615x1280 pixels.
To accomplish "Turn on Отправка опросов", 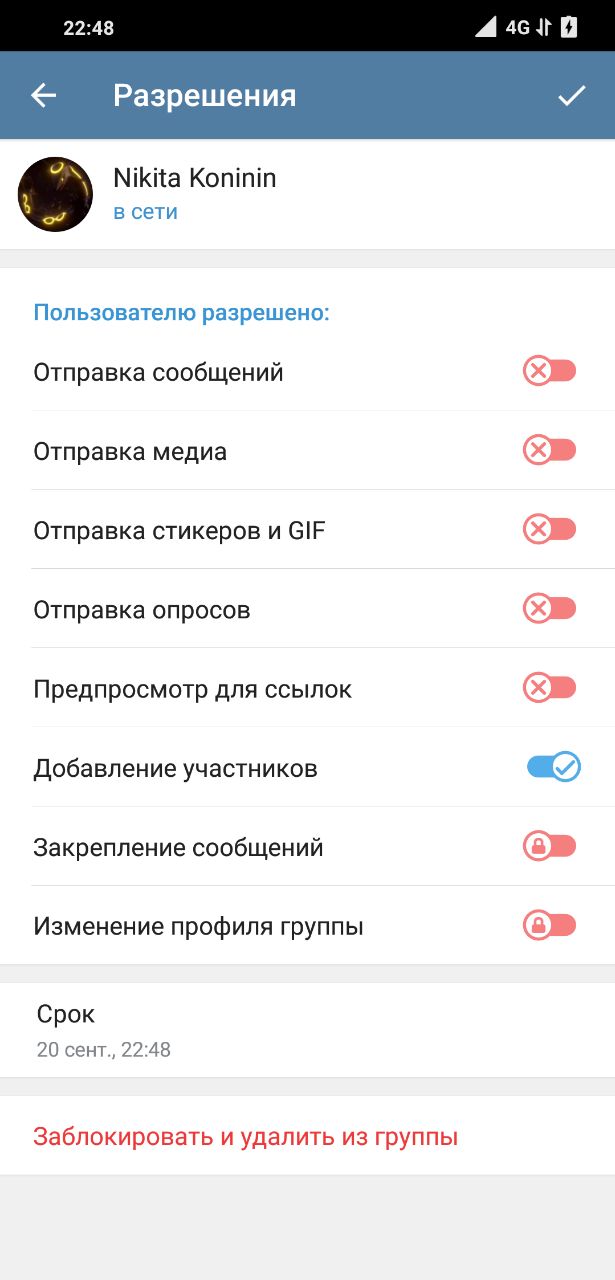I will coord(550,609).
